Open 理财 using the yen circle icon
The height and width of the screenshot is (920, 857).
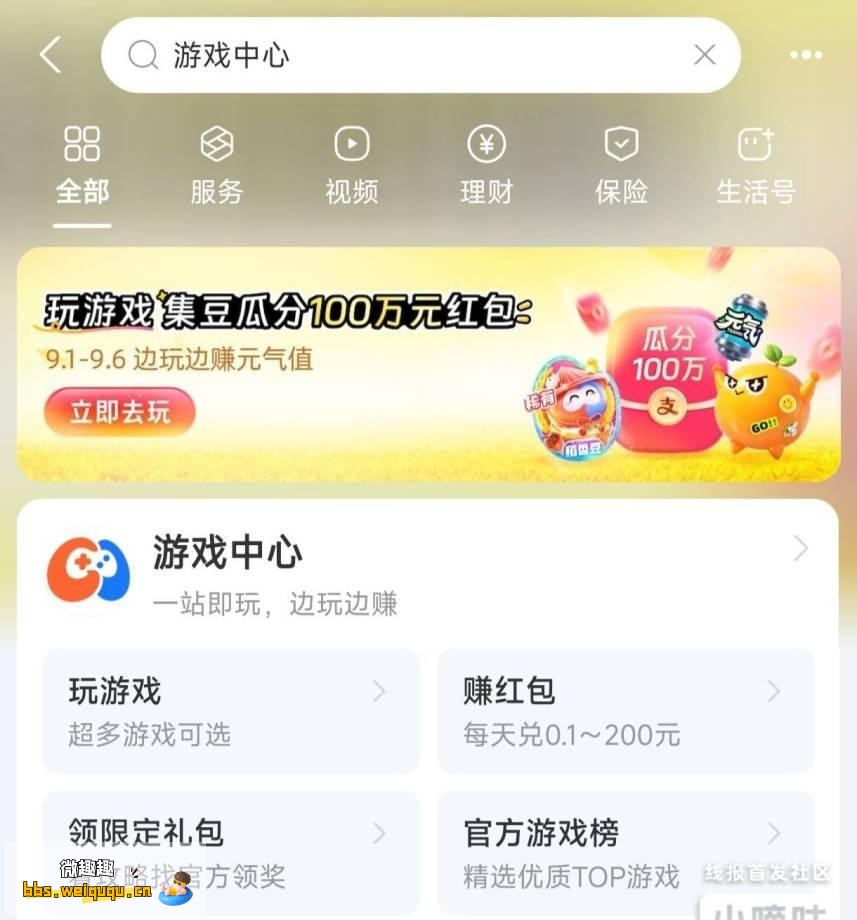coord(486,144)
